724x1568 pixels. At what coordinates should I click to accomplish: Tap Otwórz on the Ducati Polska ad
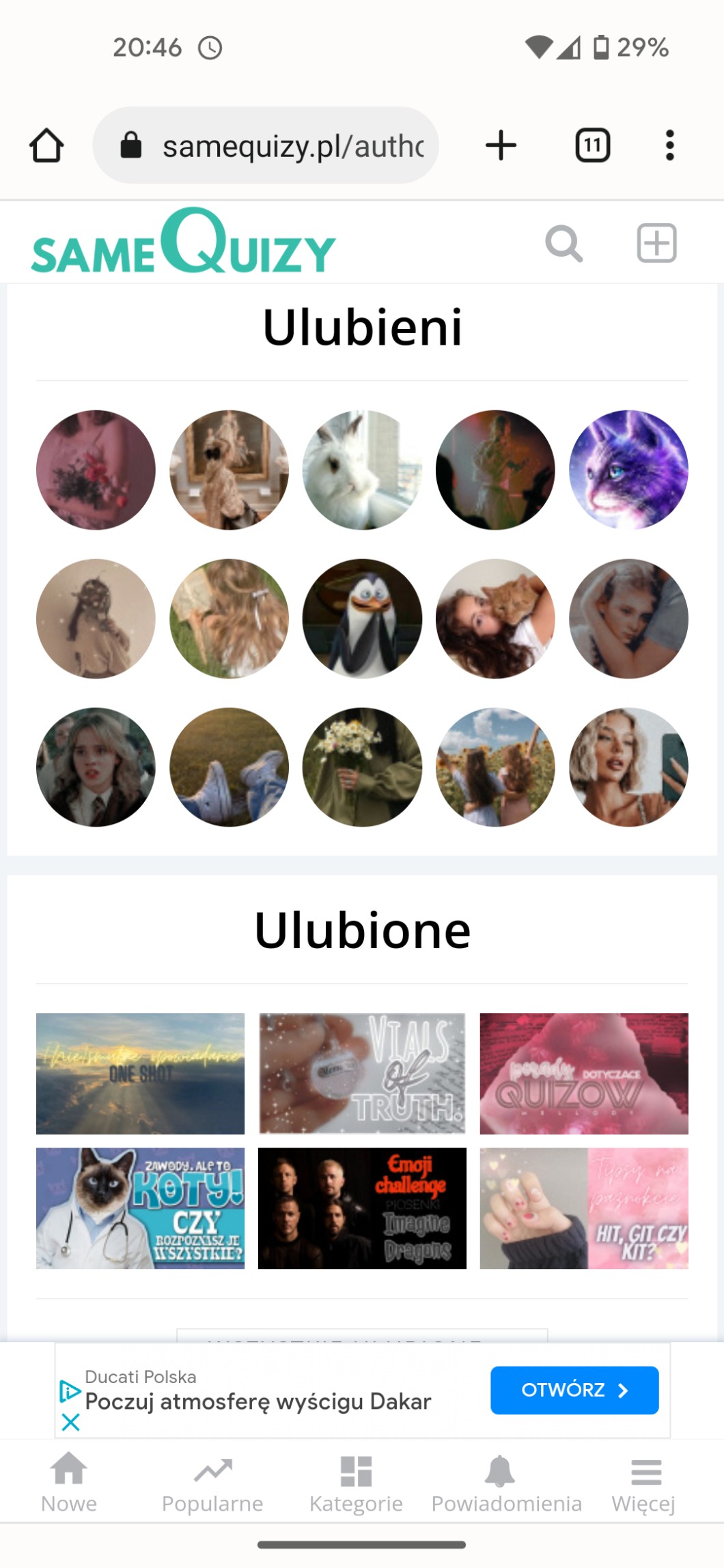(574, 1390)
